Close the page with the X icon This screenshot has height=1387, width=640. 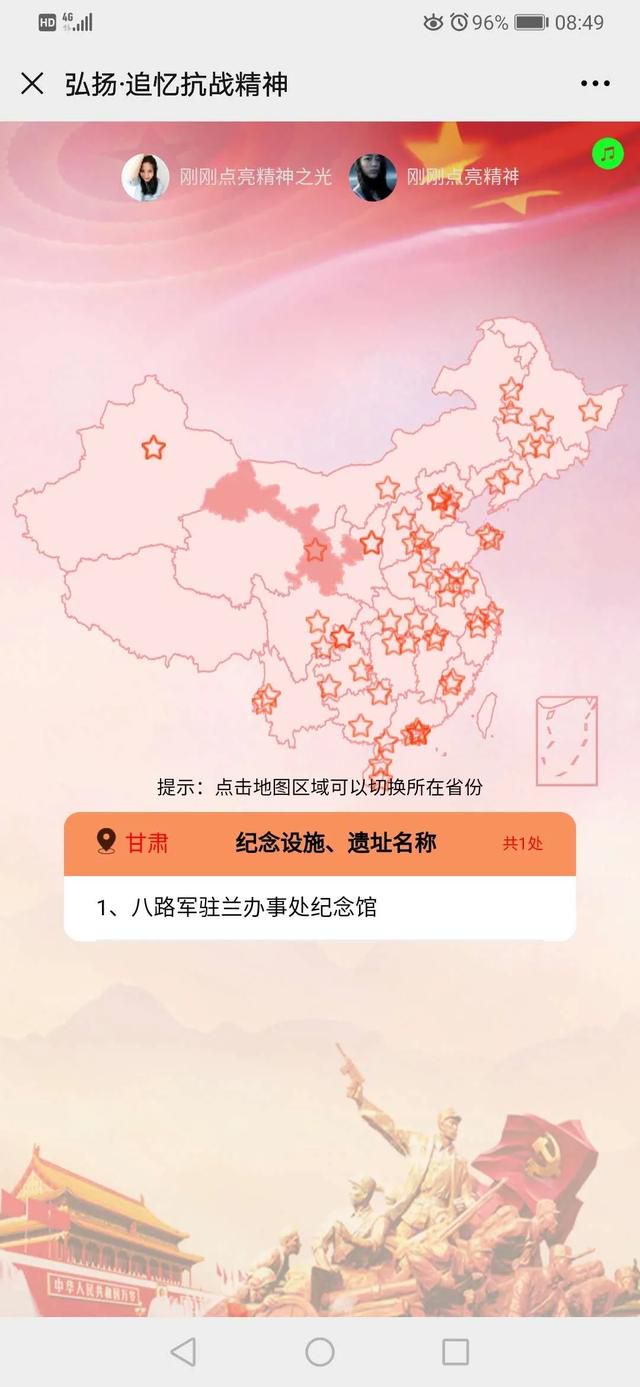[x=32, y=84]
